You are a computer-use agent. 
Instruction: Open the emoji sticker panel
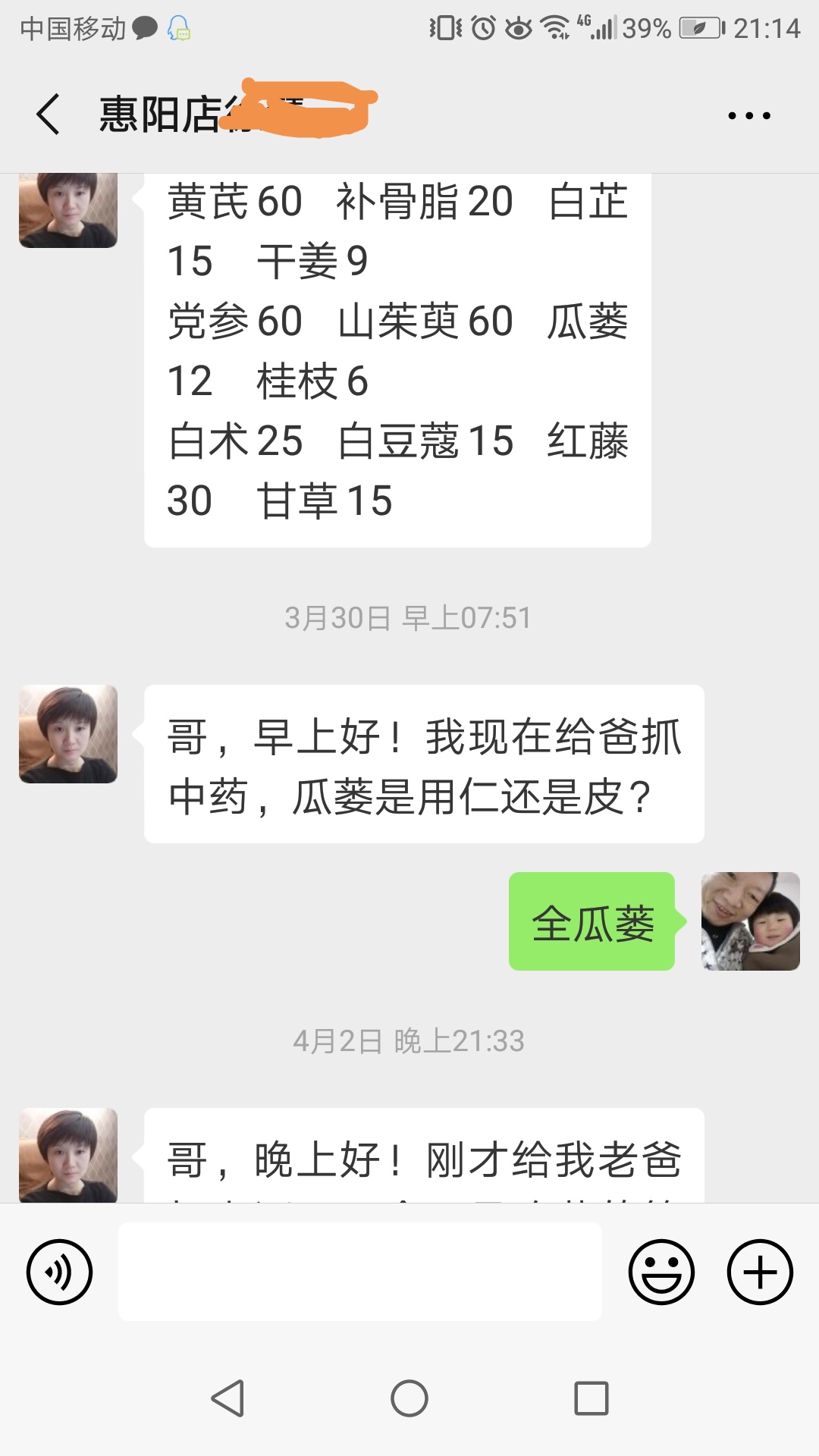tap(661, 1272)
